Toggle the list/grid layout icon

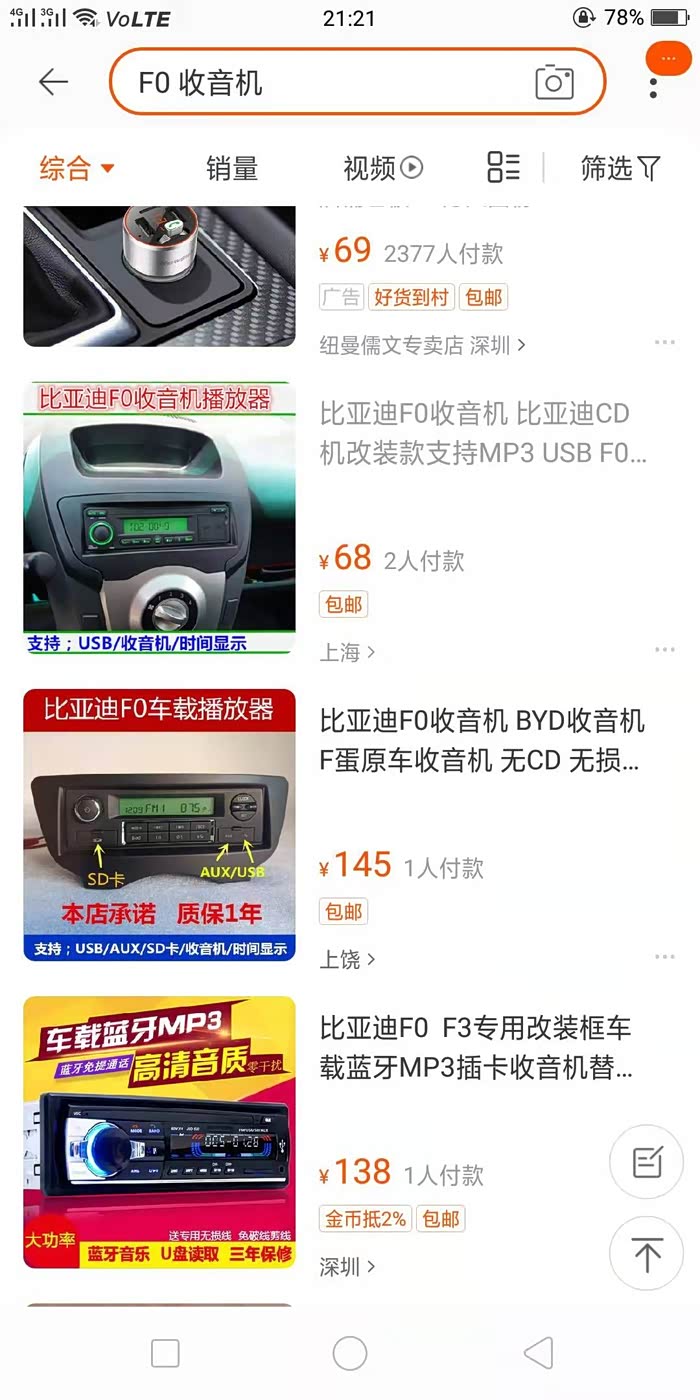pos(503,168)
